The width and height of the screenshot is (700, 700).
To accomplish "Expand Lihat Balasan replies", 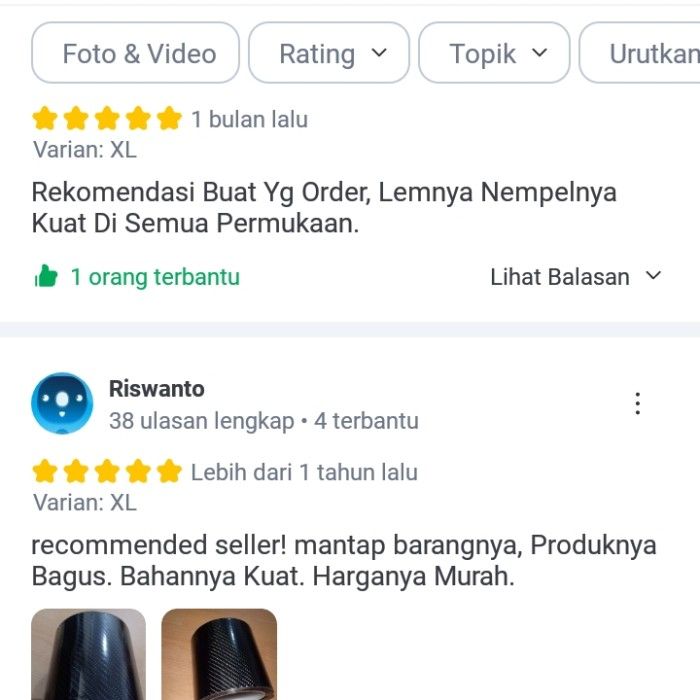I will (576, 277).
